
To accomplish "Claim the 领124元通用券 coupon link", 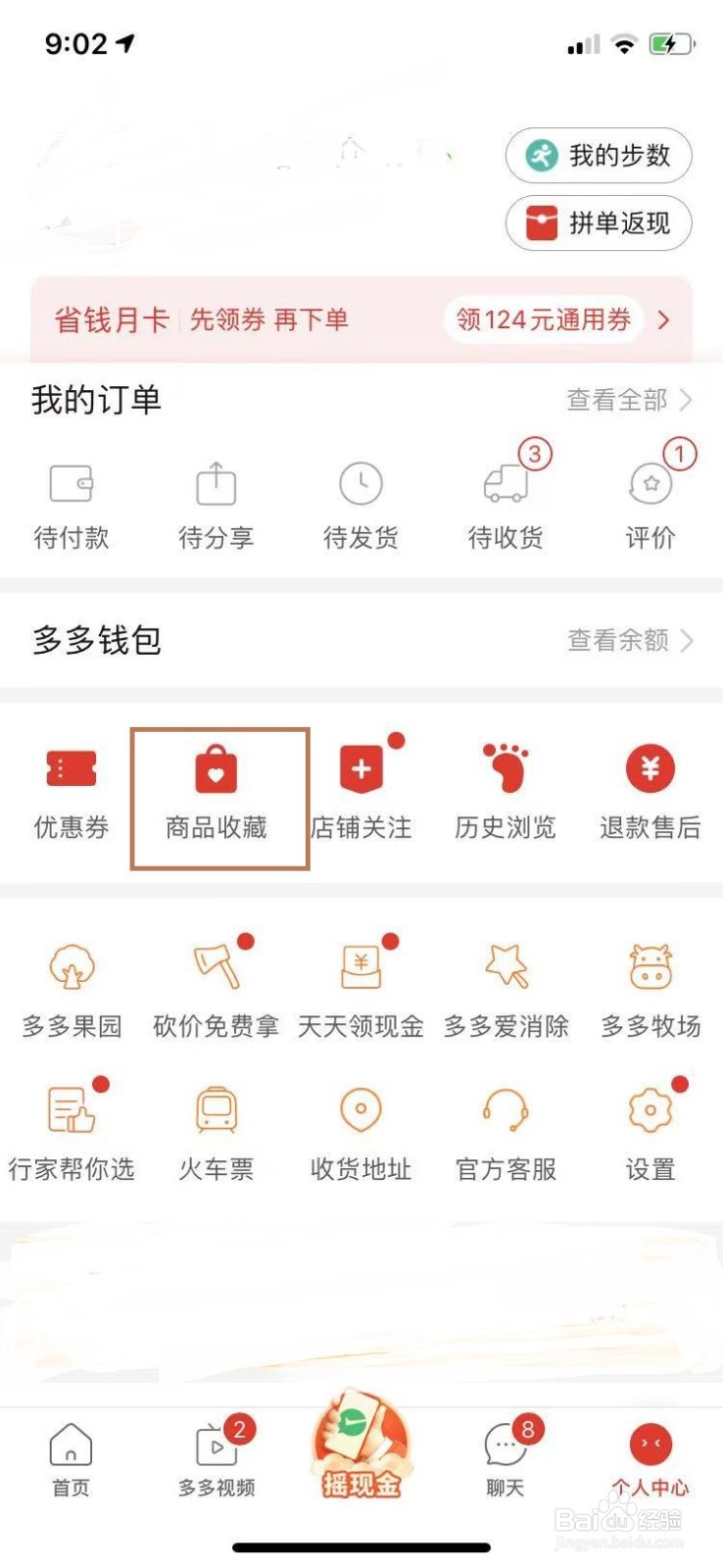I will pos(542,319).
